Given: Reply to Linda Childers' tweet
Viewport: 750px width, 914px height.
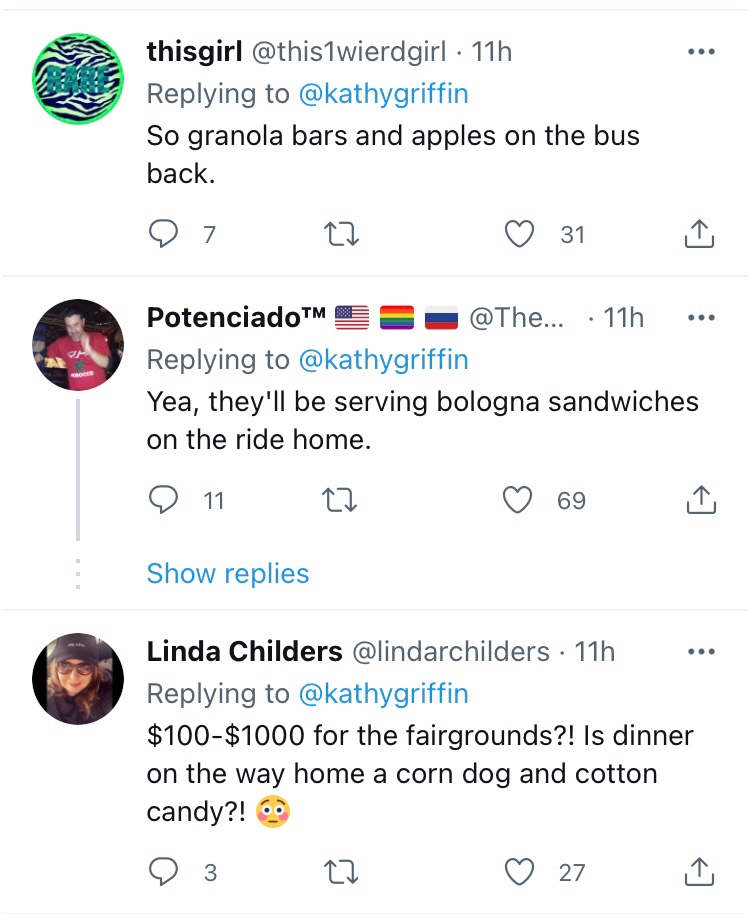Looking at the screenshot, I should point(162,872).
